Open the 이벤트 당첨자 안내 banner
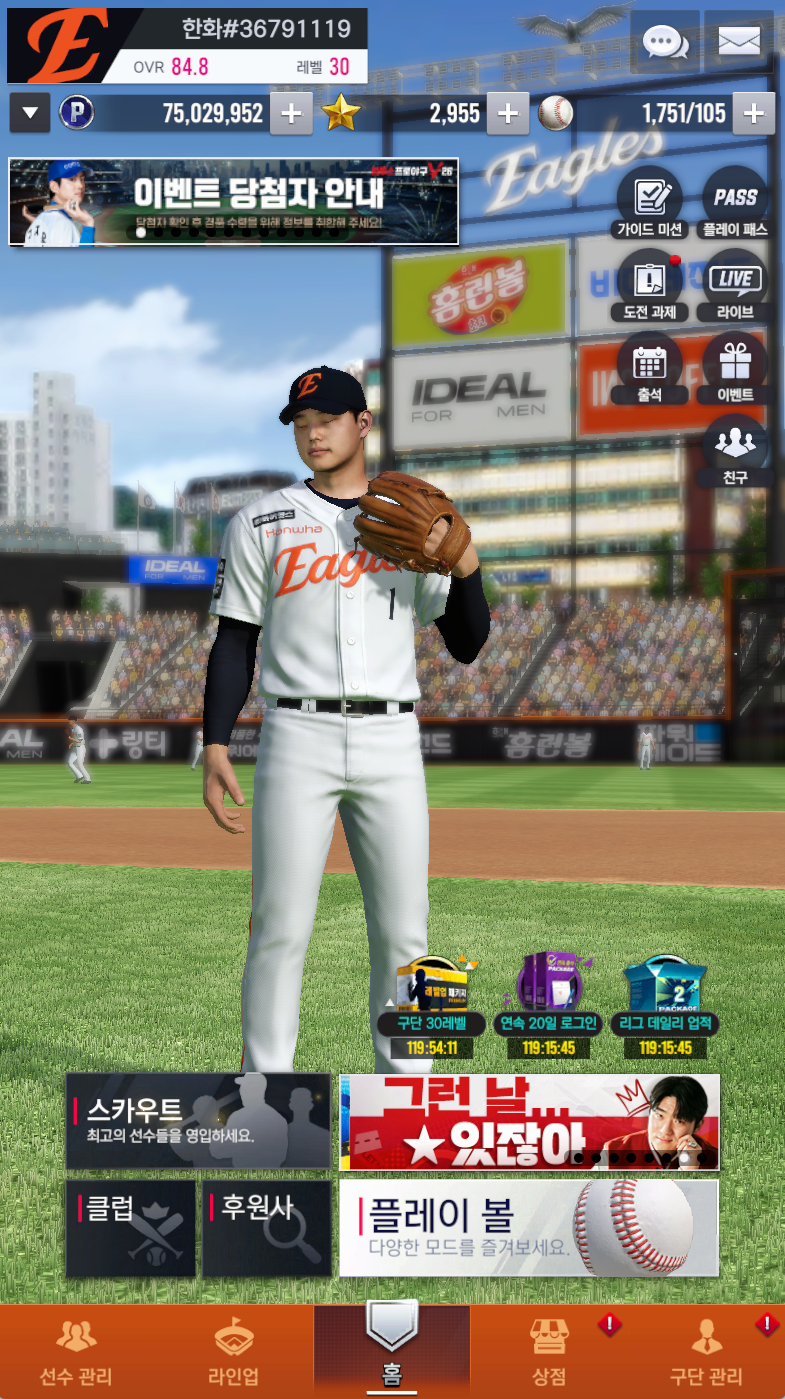The width and height of the screenshot is (785, 1399). point(234,201)
